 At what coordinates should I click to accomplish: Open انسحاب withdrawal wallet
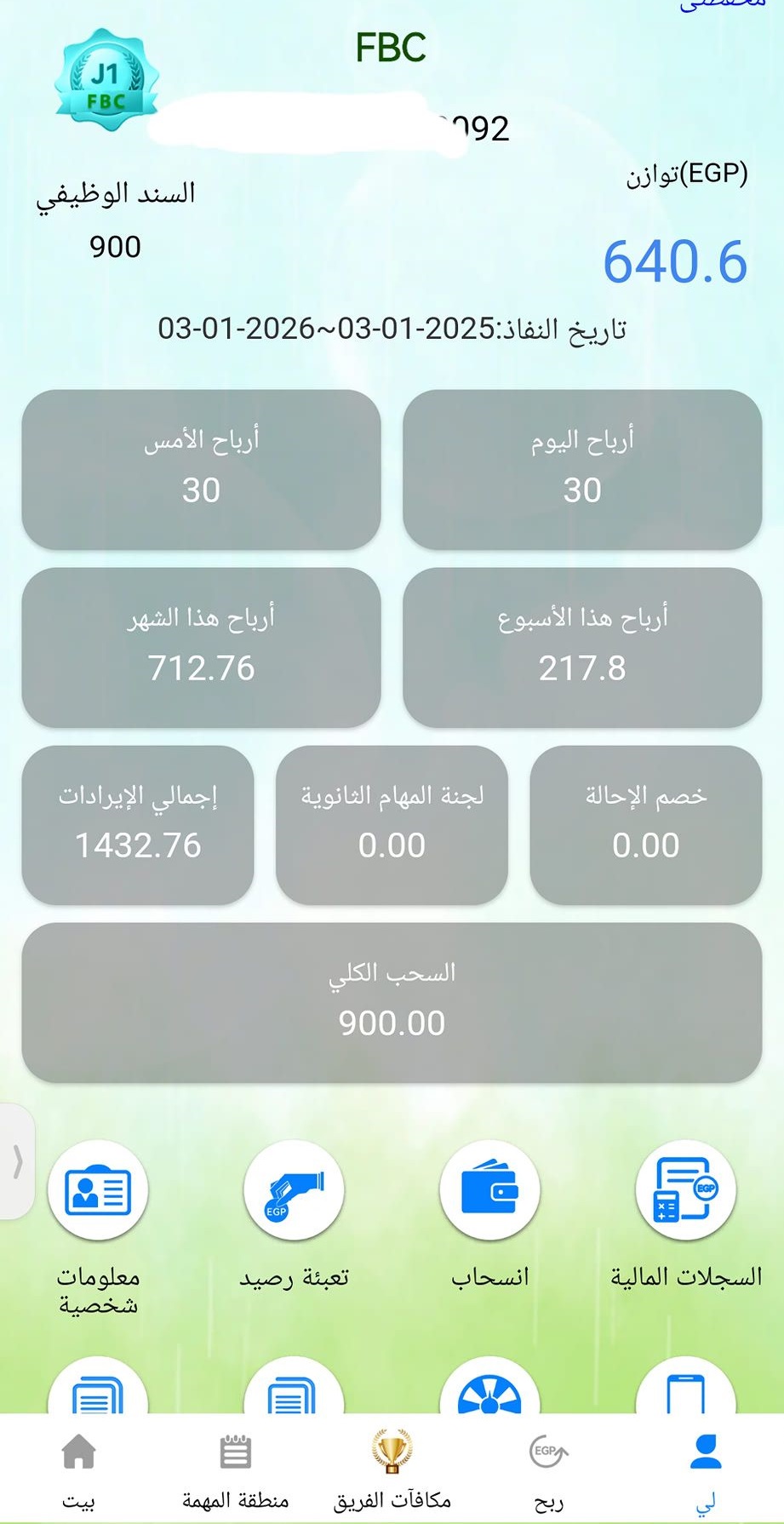pyautogui.click(x=489, y=1190)
